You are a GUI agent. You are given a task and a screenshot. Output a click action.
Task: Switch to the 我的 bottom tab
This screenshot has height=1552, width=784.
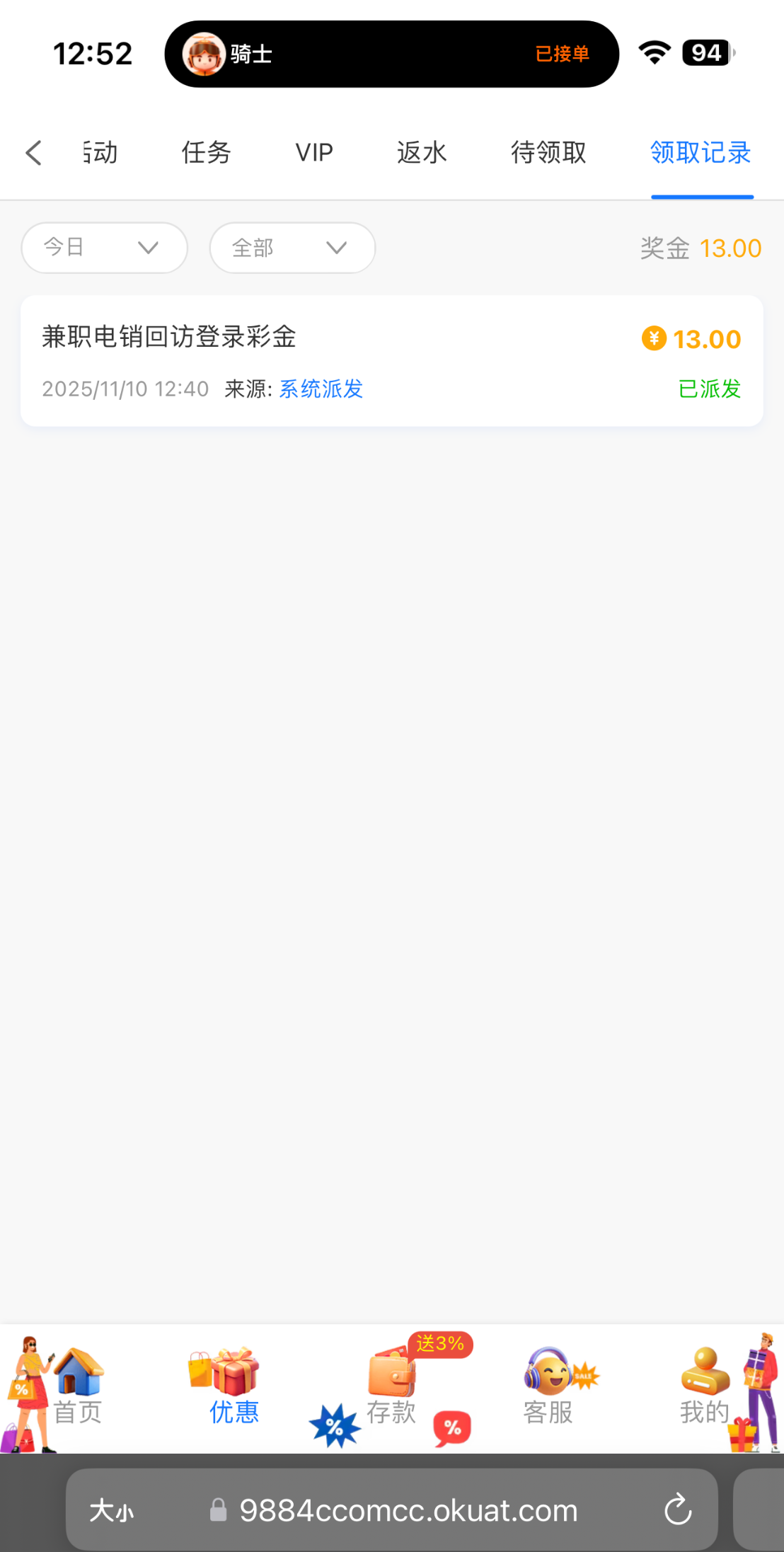pos(705,1387)
